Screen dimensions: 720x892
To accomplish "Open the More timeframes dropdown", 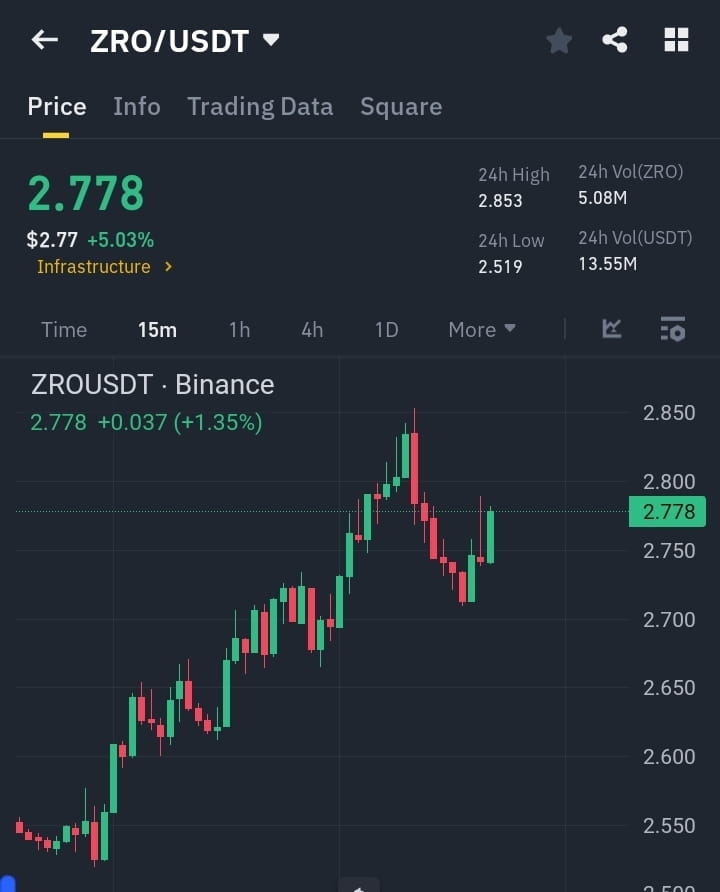I will (481, 329).
